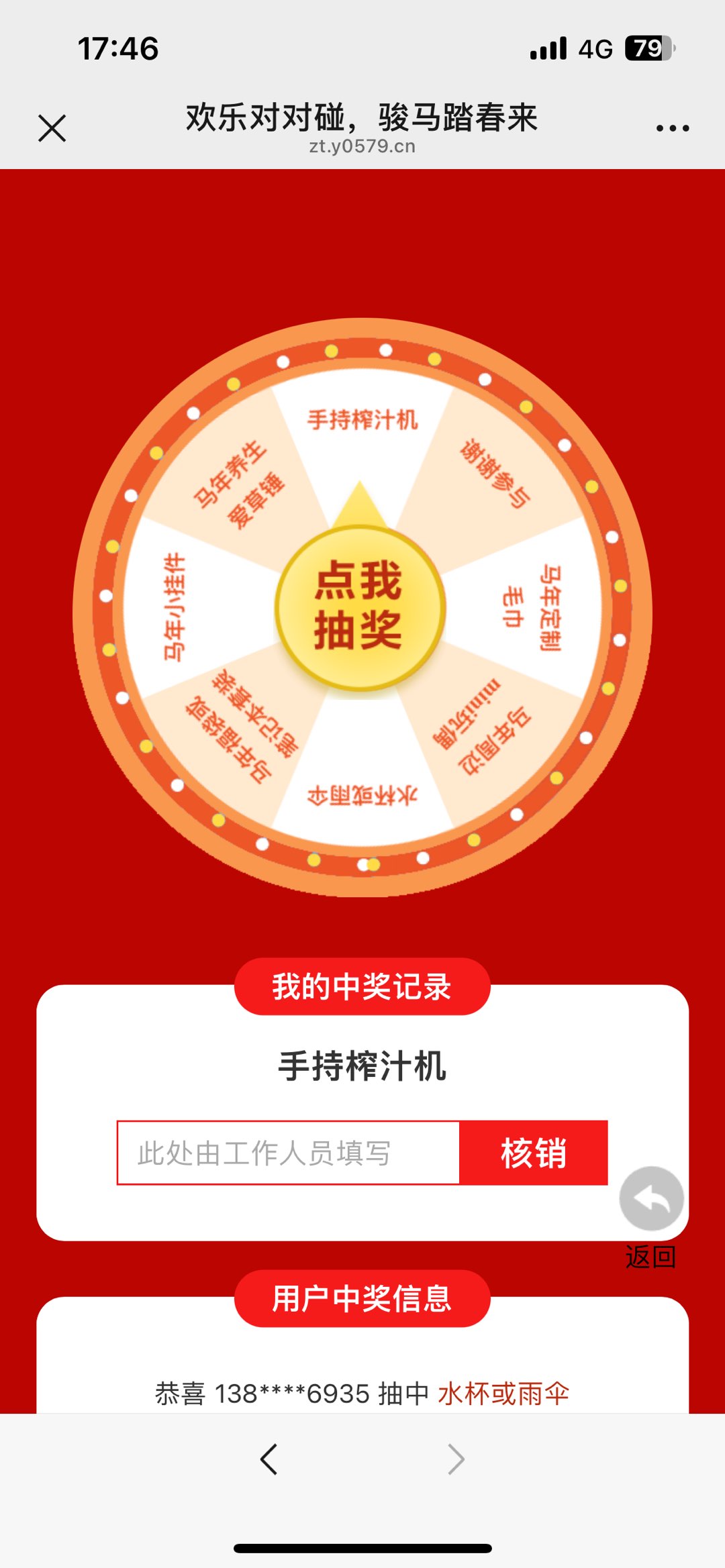The width and height of the screenshot is (725, 1568).
Task: Tap 点我抽奖 to spin the wheel
Action: 360,608
